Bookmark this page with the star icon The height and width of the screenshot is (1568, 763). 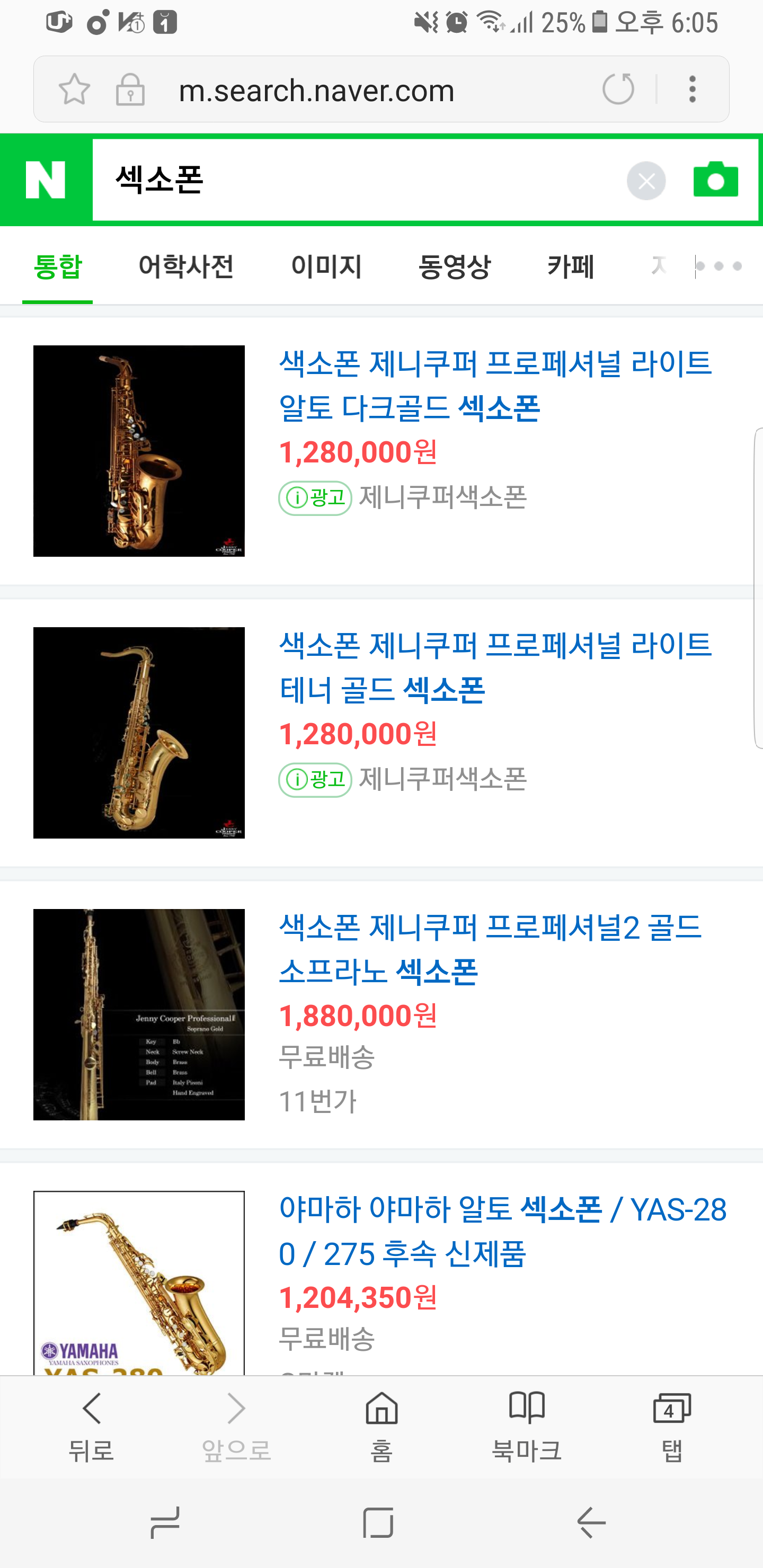tap(74, 90)
